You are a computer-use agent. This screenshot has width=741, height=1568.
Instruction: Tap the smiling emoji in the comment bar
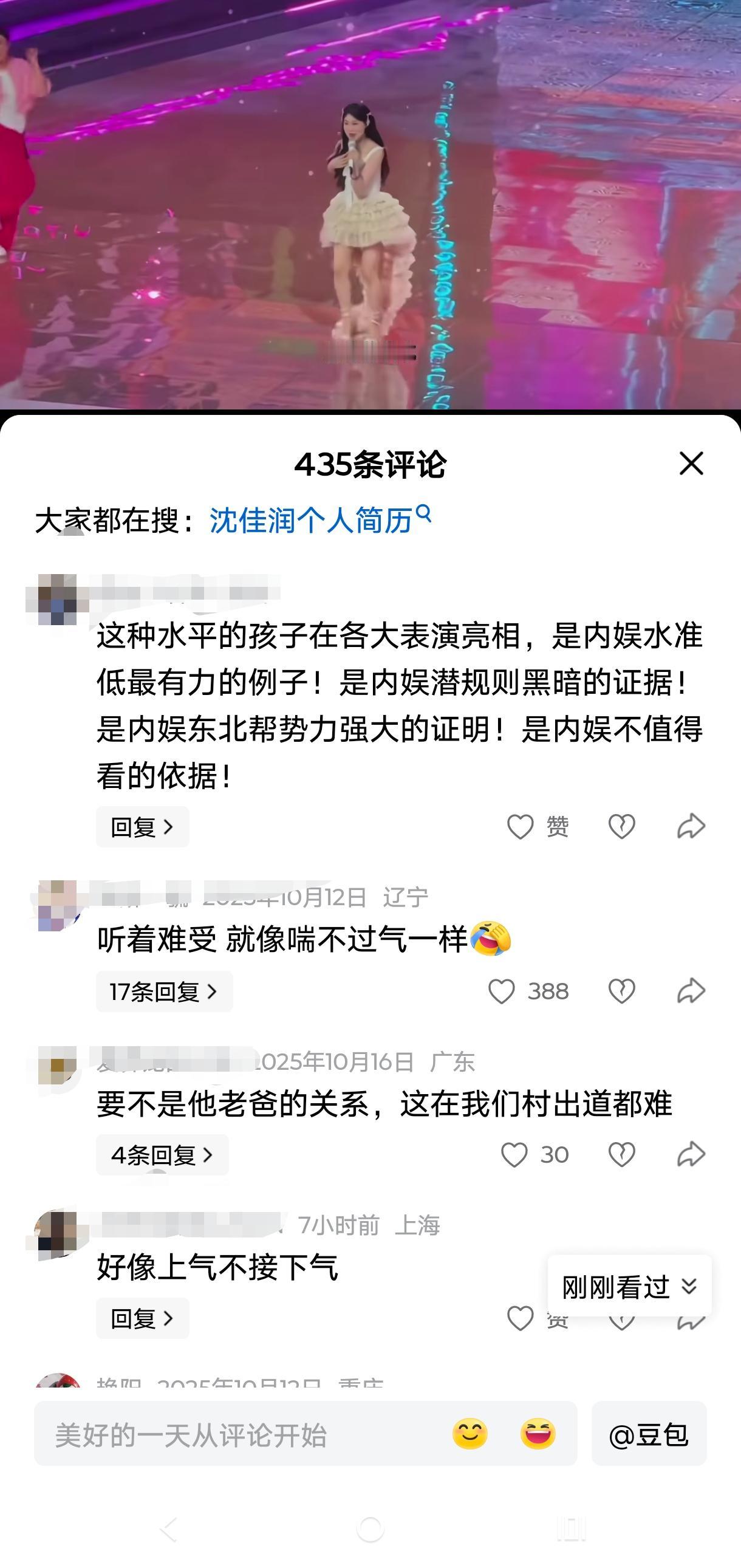(468, 1436)
